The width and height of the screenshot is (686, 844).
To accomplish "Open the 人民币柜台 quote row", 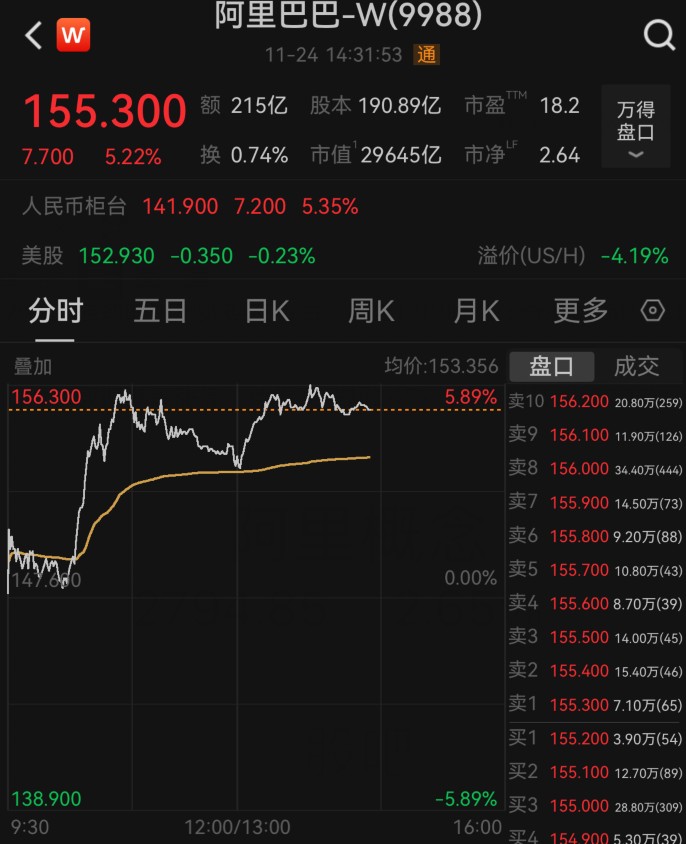I will pyautogui.click(x=190, y=207).
